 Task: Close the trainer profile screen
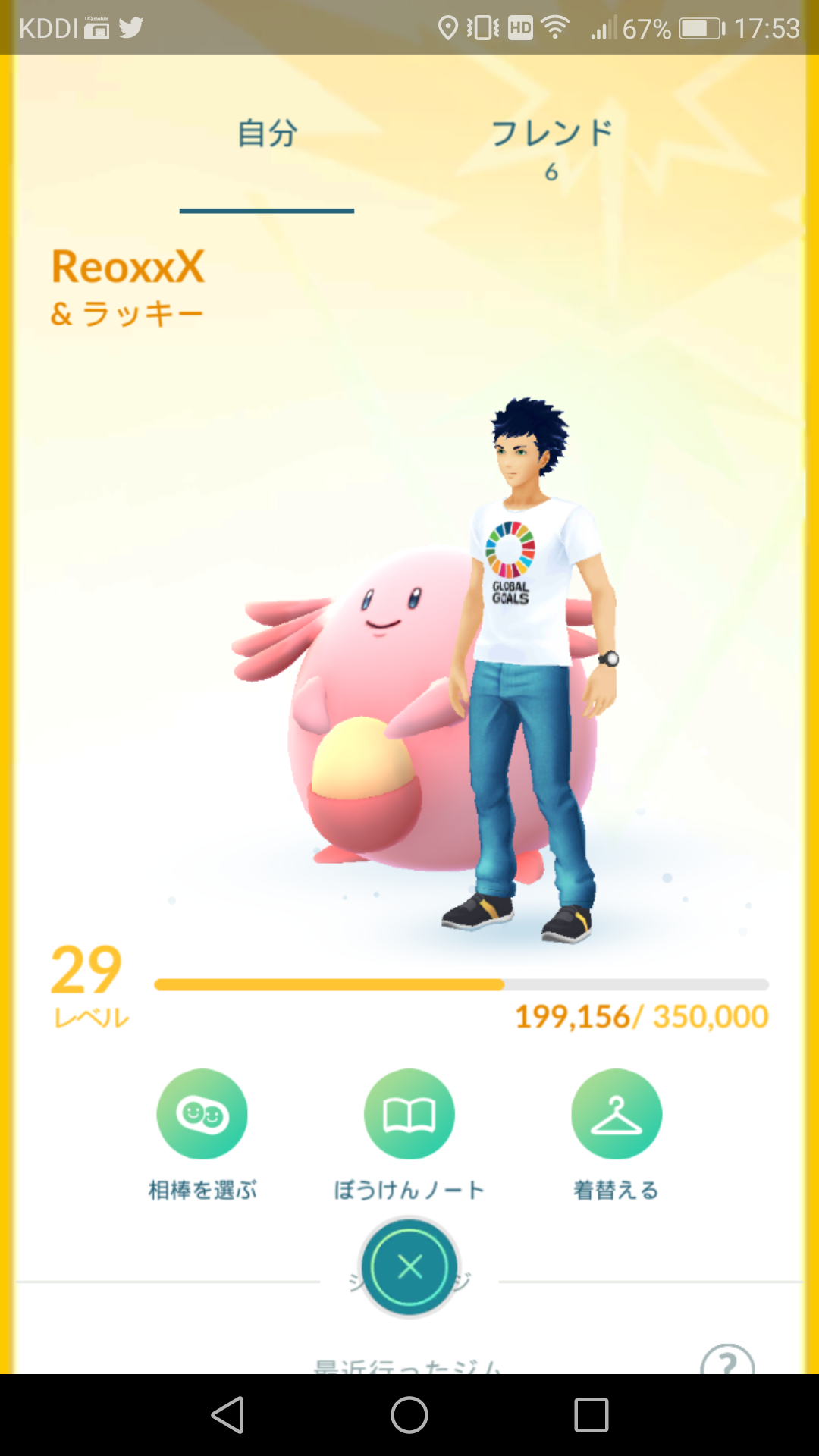[409, 1266]
